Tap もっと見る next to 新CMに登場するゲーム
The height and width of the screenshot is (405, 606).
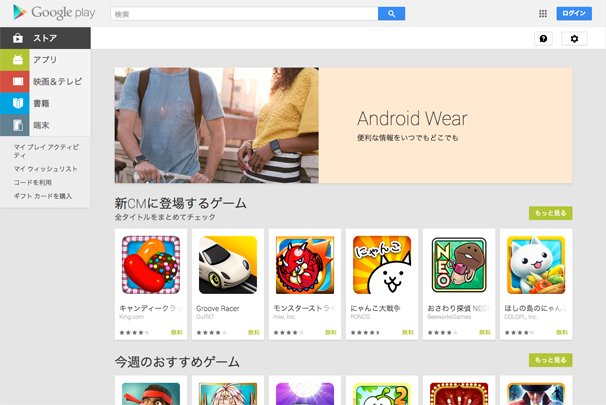(550, 213)
